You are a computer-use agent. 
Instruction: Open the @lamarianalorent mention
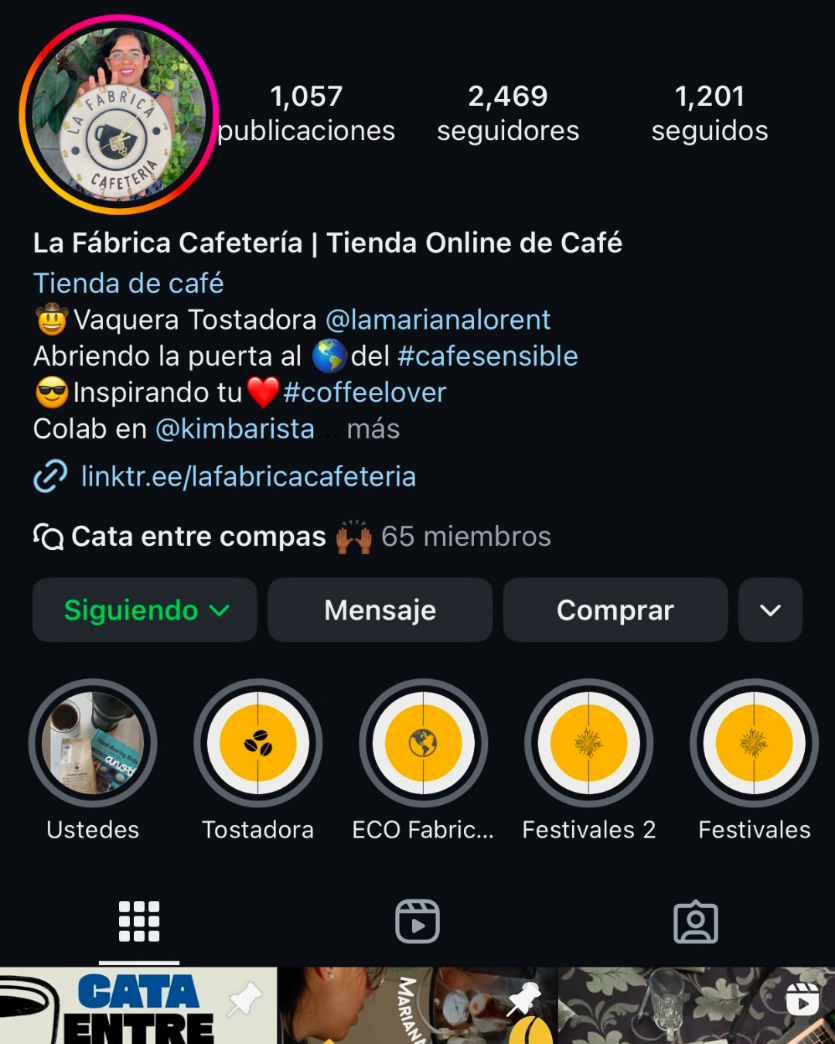click(438, 320)
